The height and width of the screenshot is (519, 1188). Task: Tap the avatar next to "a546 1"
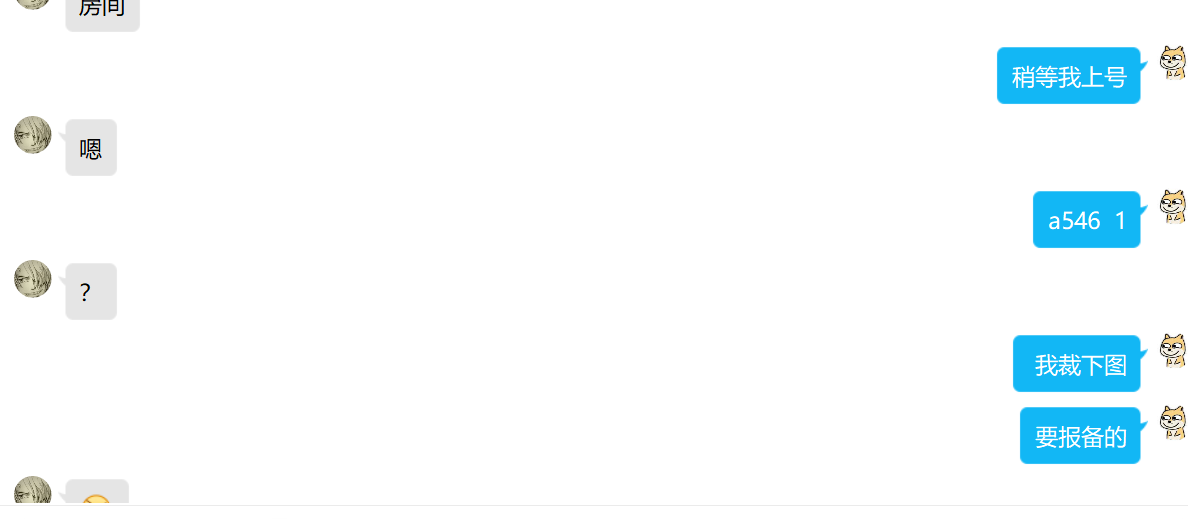(x=1172, y=207)
